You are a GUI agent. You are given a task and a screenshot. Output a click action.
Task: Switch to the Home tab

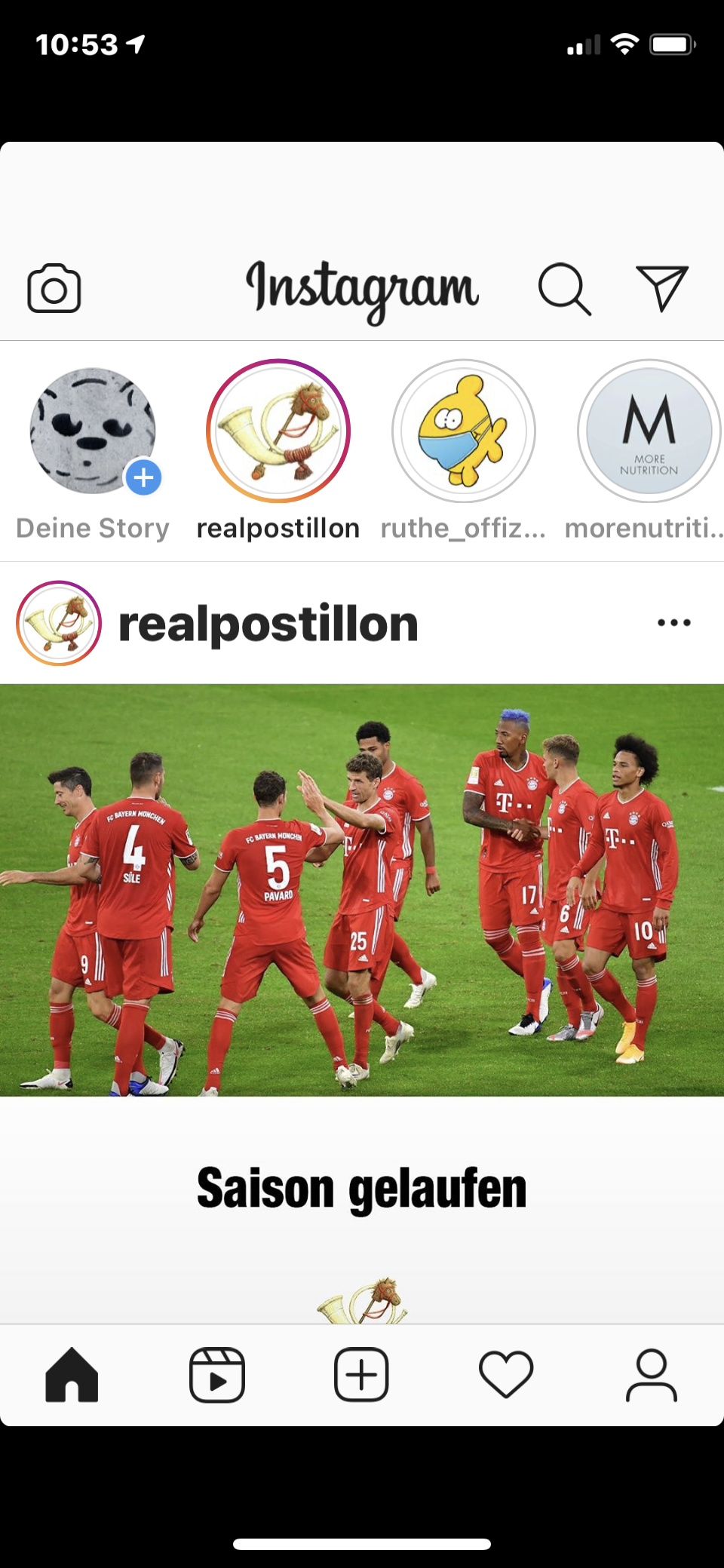(x=72, y=1375)
